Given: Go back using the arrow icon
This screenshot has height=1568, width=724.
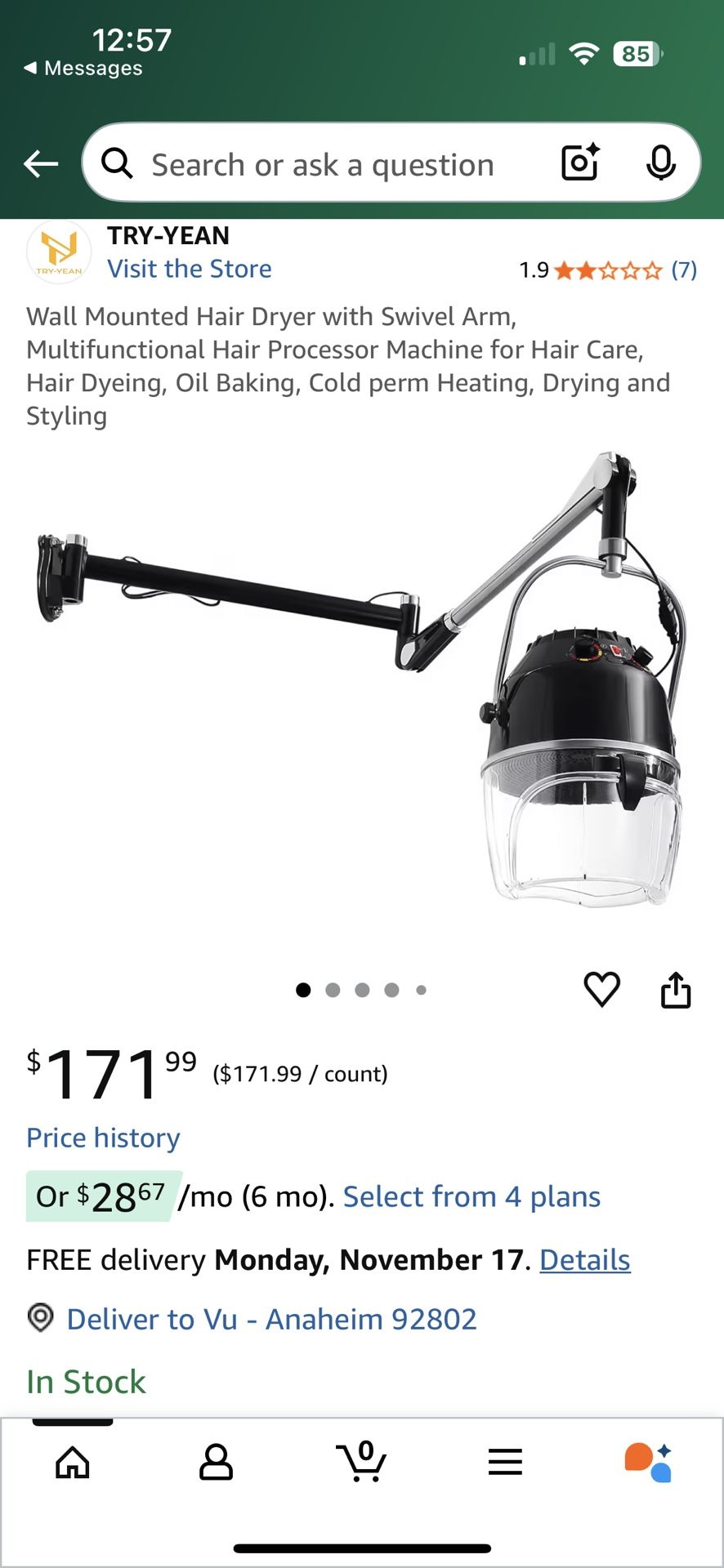Looking at the screenshot, I should [x=41, y=164].
